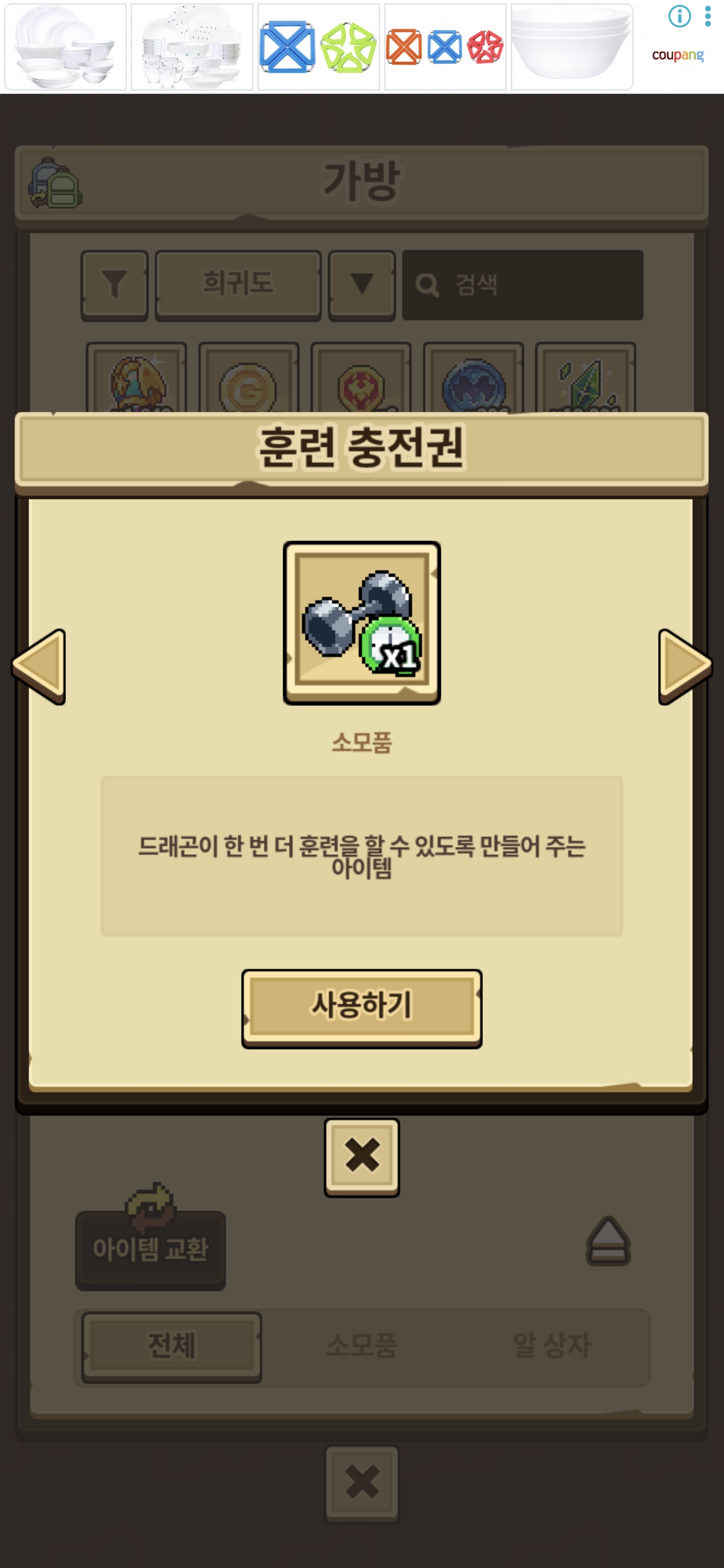Open the stacked white bowls ad product
Screen dimensions: 724x1568
pyautogui.click(x=571, y=47)
